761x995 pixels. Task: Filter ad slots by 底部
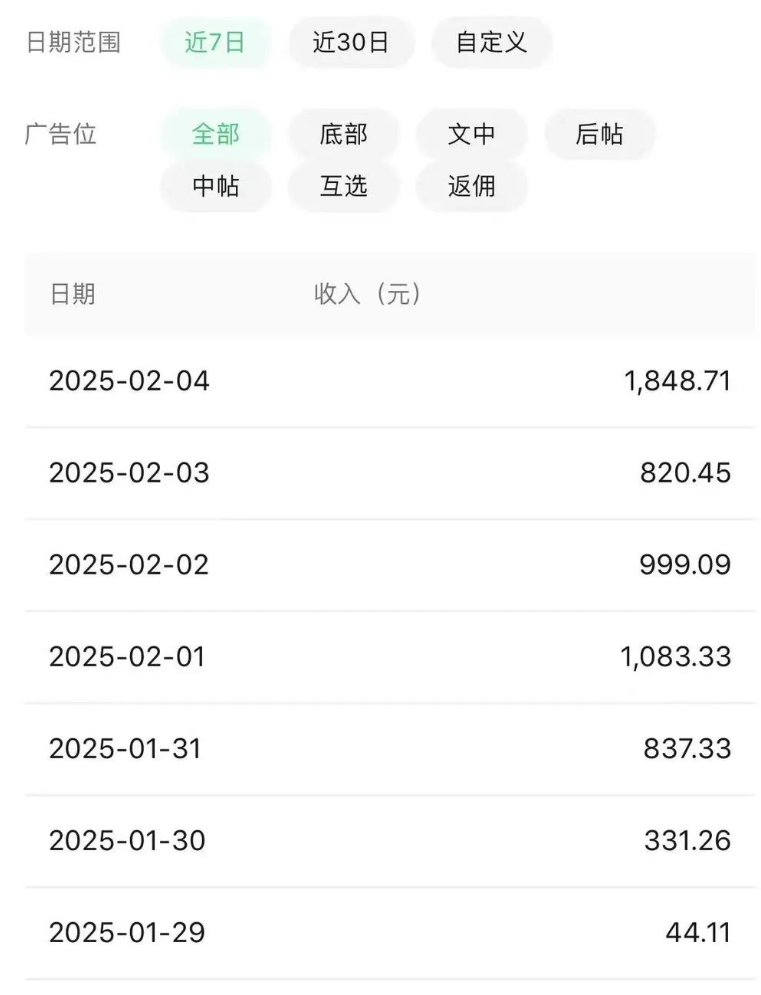pos(344,134)
